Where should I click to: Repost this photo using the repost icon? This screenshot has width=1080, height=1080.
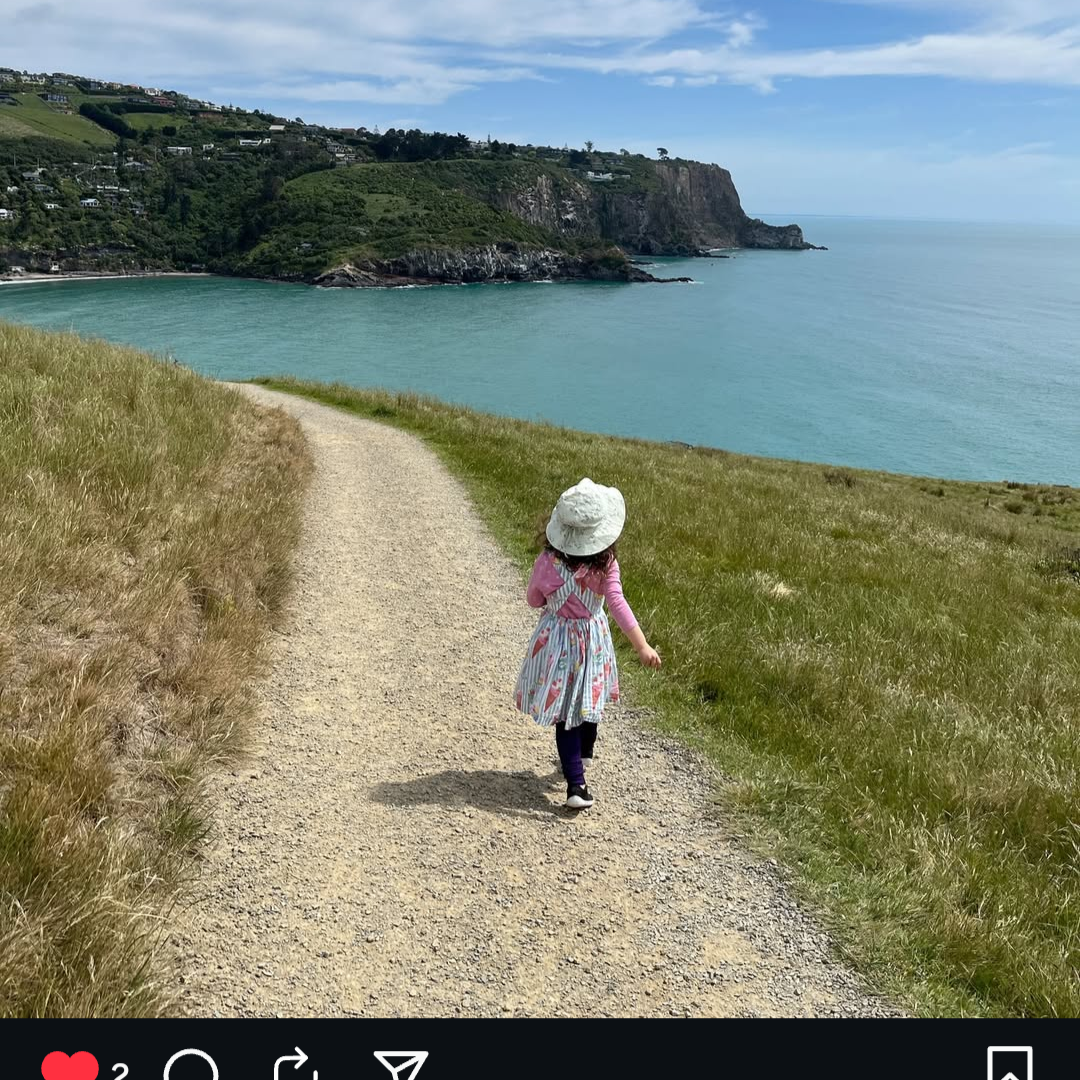[x=295, y=1066]
